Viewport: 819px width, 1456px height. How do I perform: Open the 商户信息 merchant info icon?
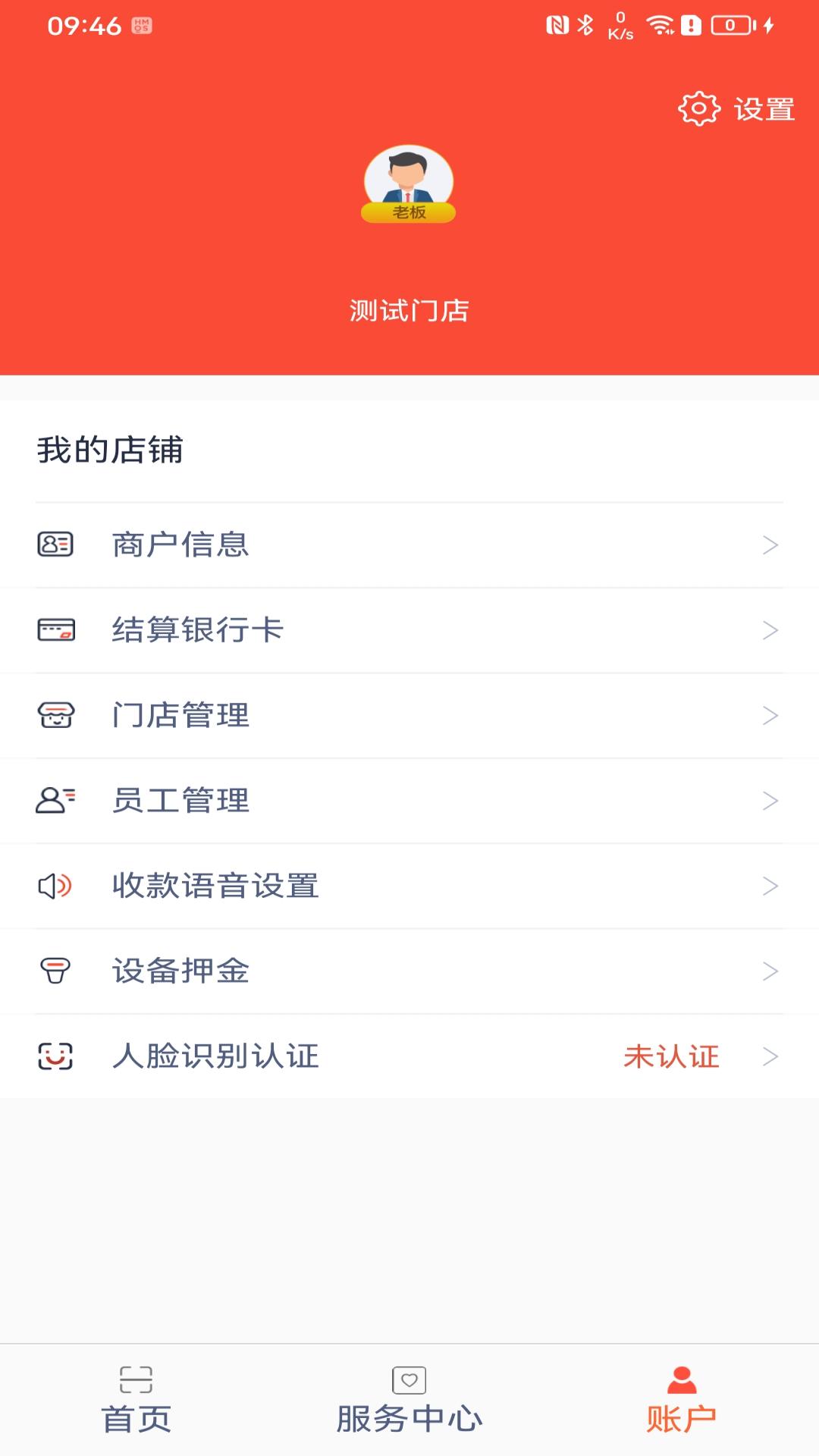point(54,544)
